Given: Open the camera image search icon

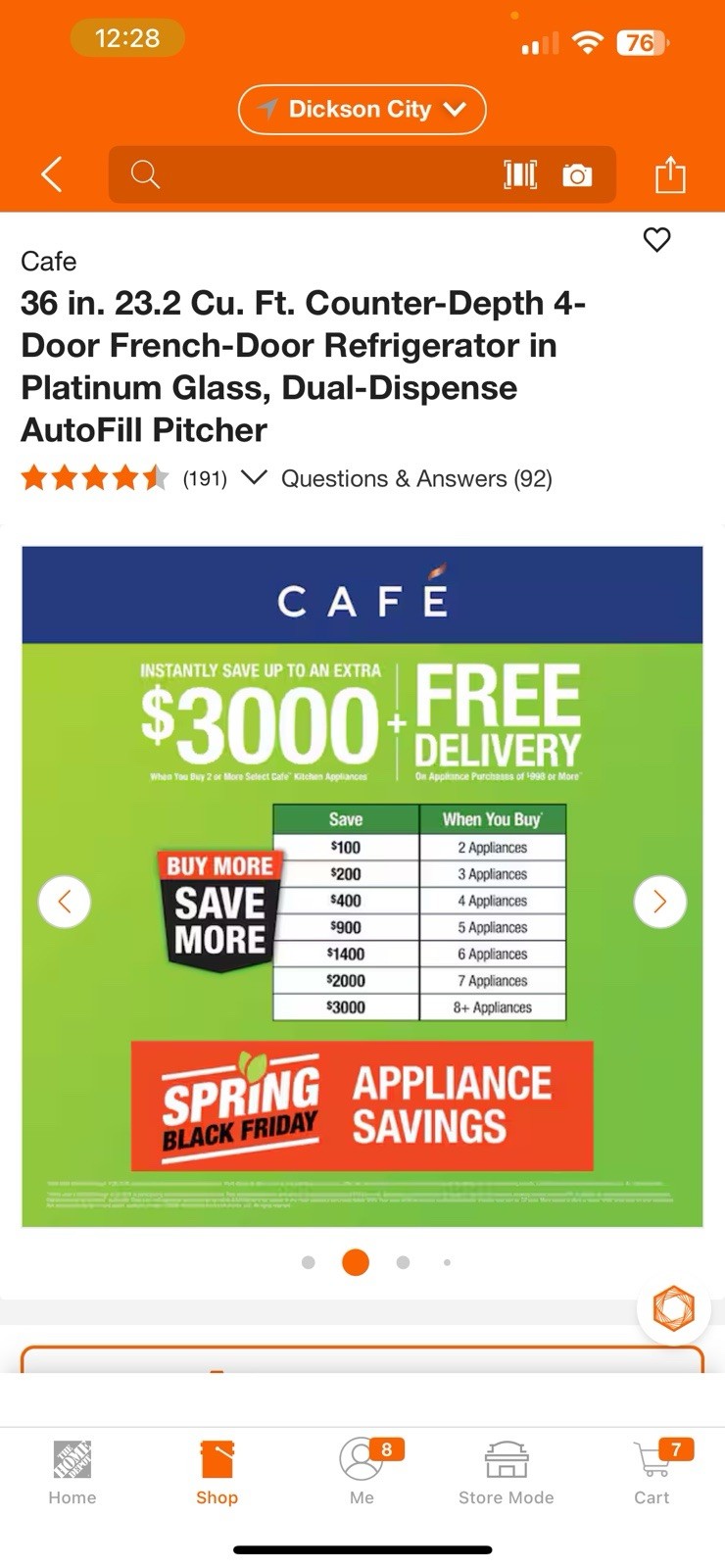Looking at the screenshot, I should [577, 175].
